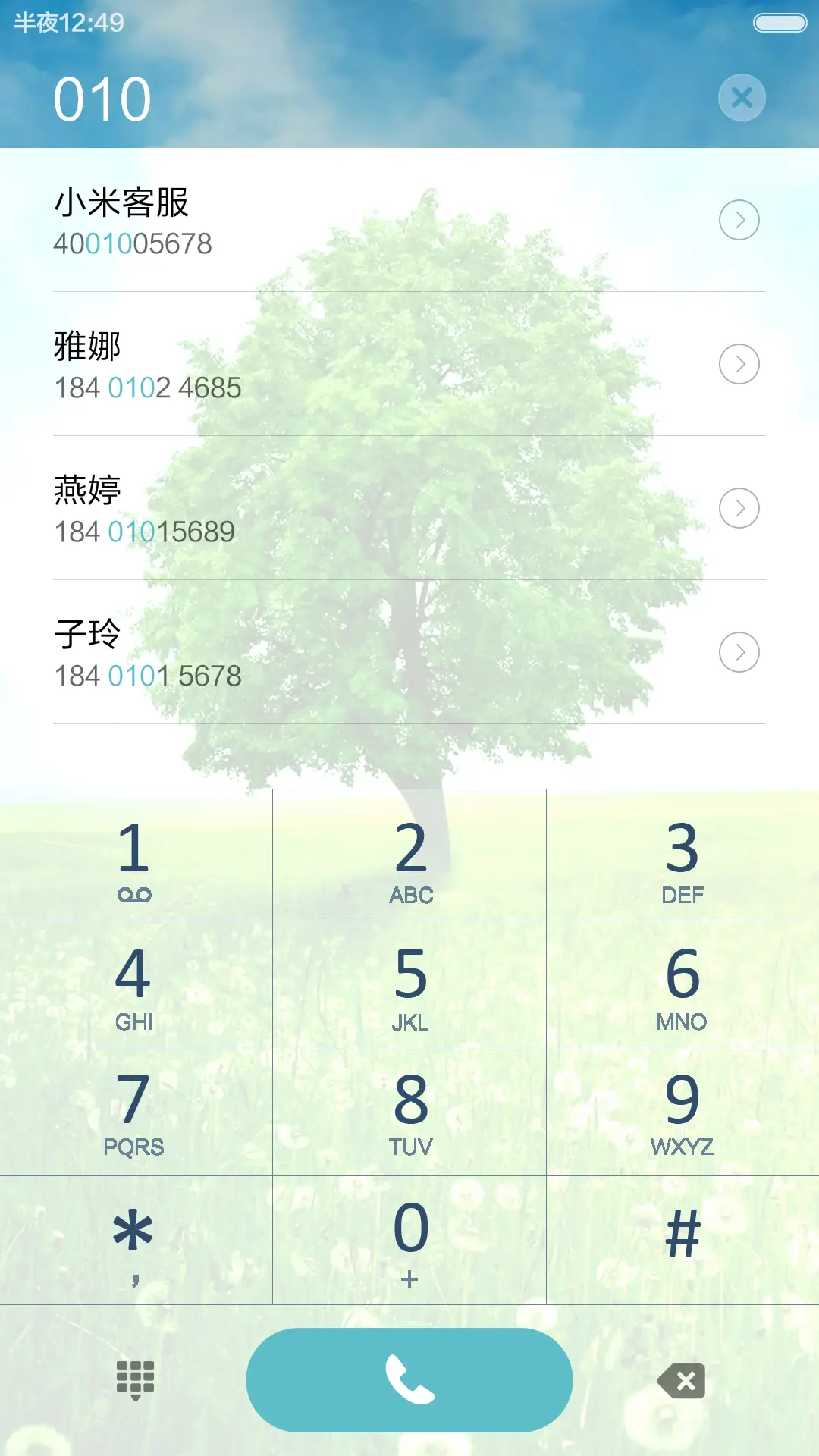The width and height of the screenshot is (819, 1456).
Task: Expand details for 小米客服 contact
Action: [738, 220]
